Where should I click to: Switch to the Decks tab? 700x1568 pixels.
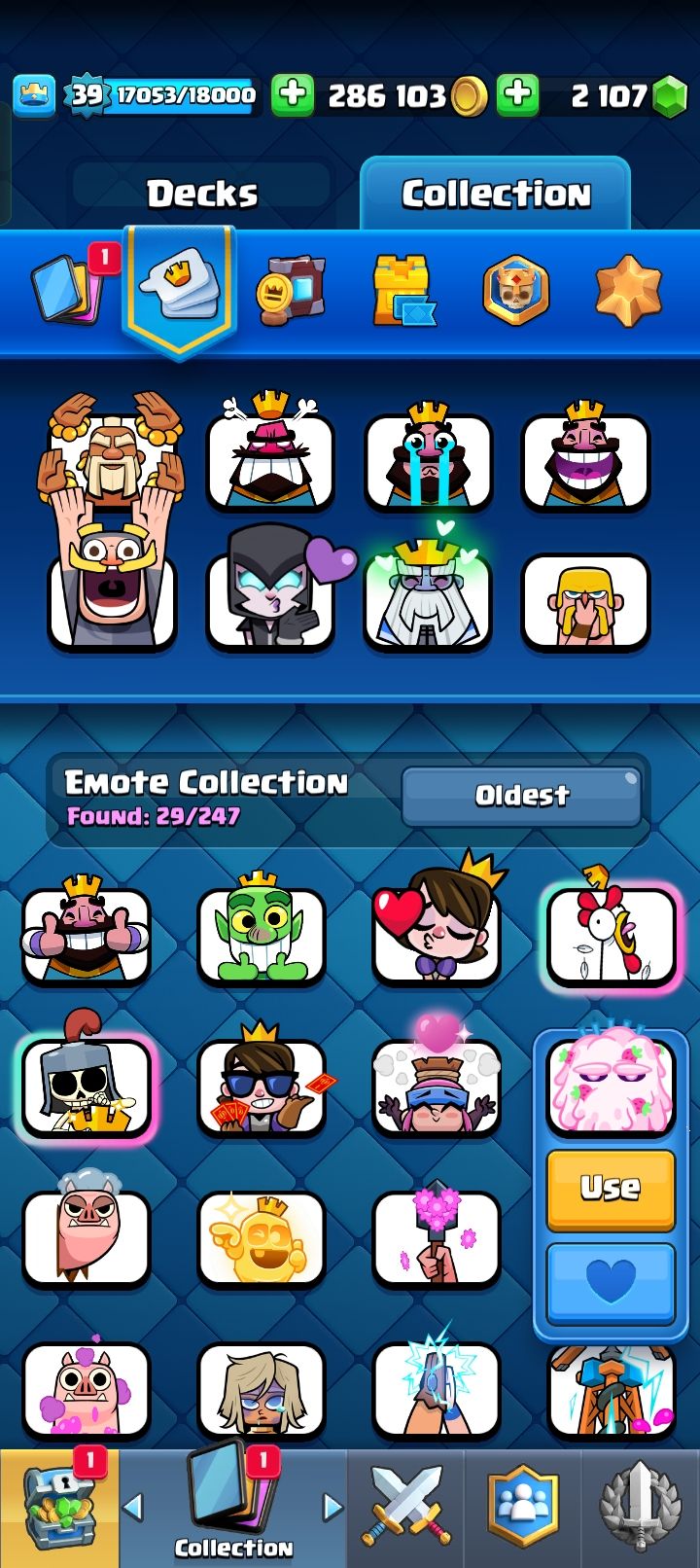202,194
